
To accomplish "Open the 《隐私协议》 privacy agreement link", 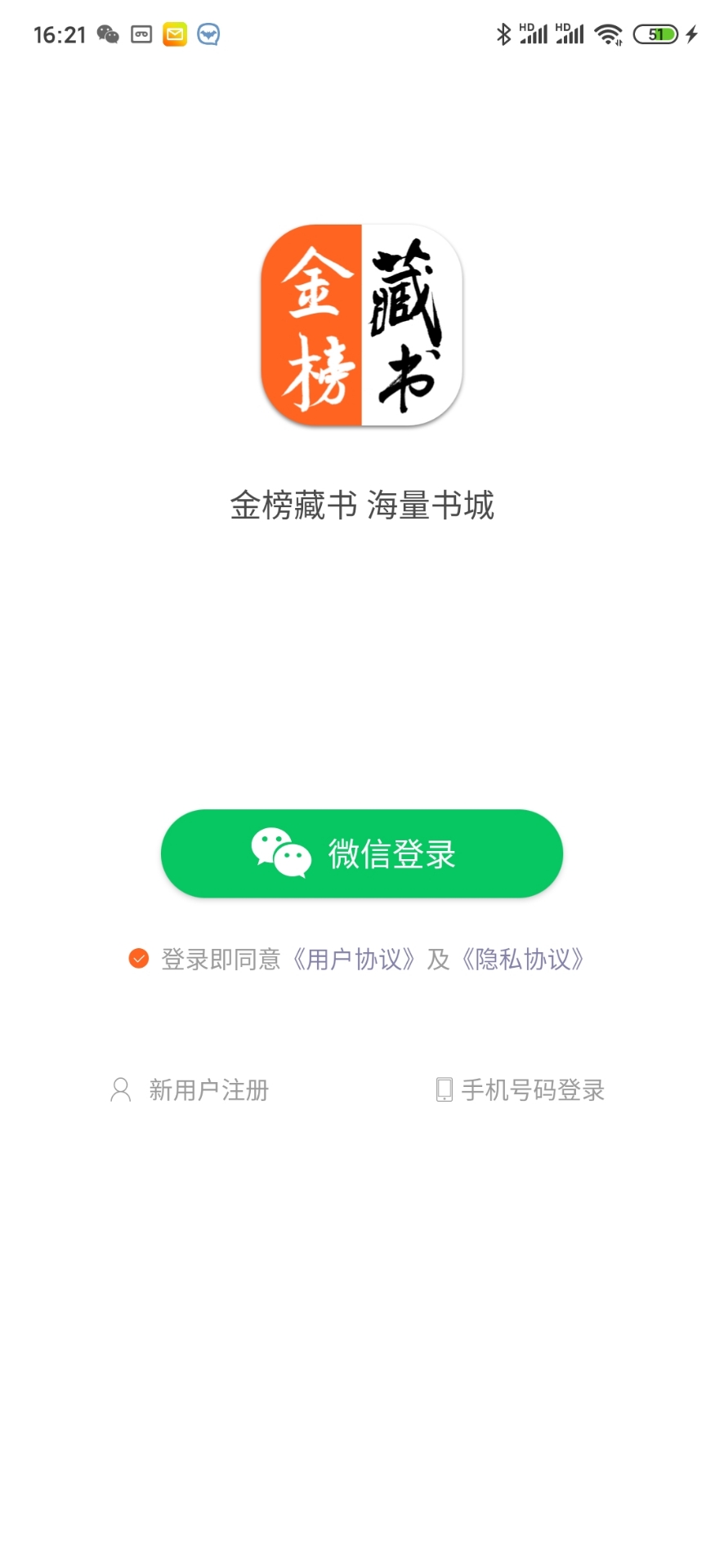I will point(523,959).
